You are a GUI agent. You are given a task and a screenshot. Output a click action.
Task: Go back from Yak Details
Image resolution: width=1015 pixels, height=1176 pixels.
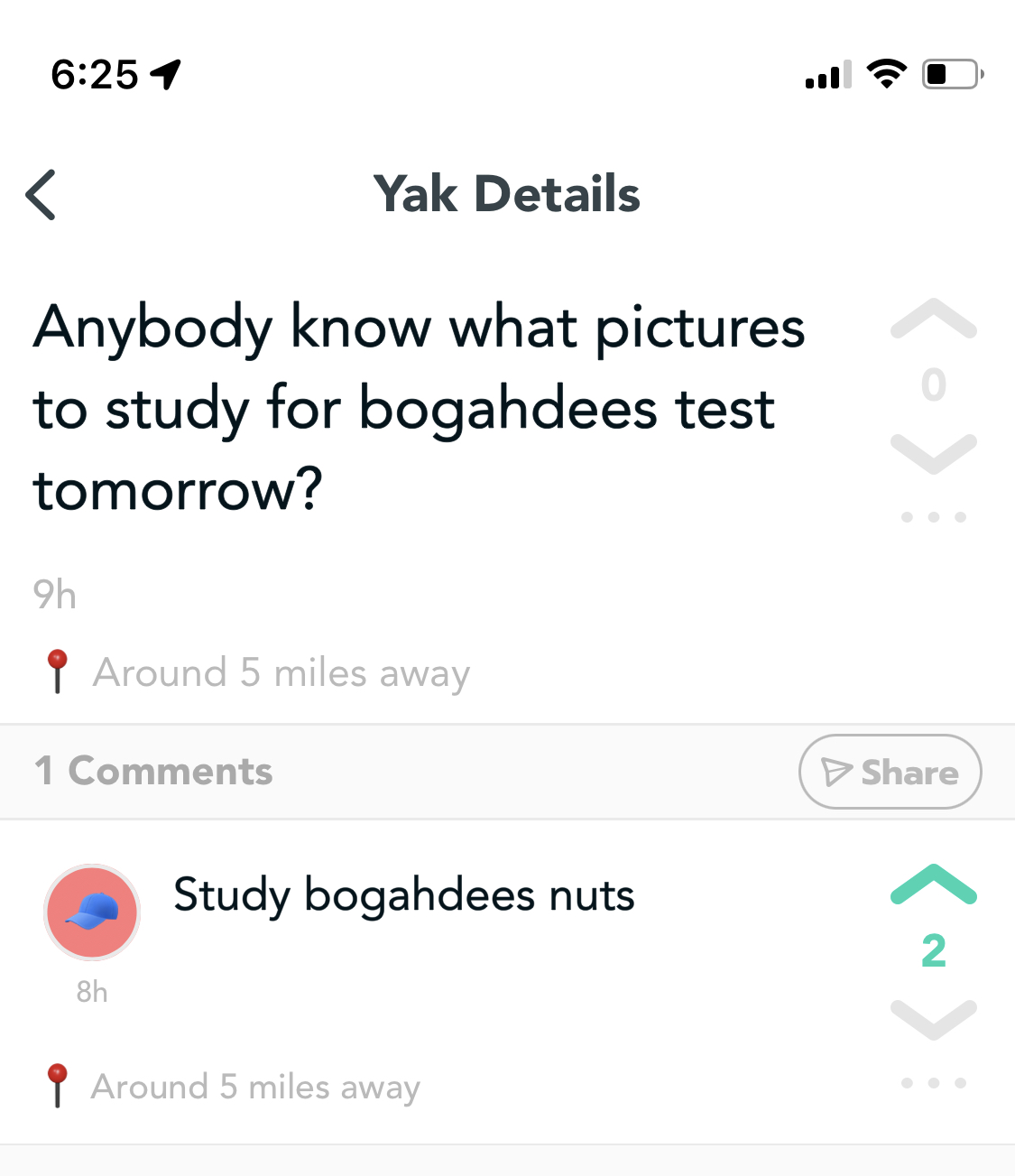(x=42, y=194)
